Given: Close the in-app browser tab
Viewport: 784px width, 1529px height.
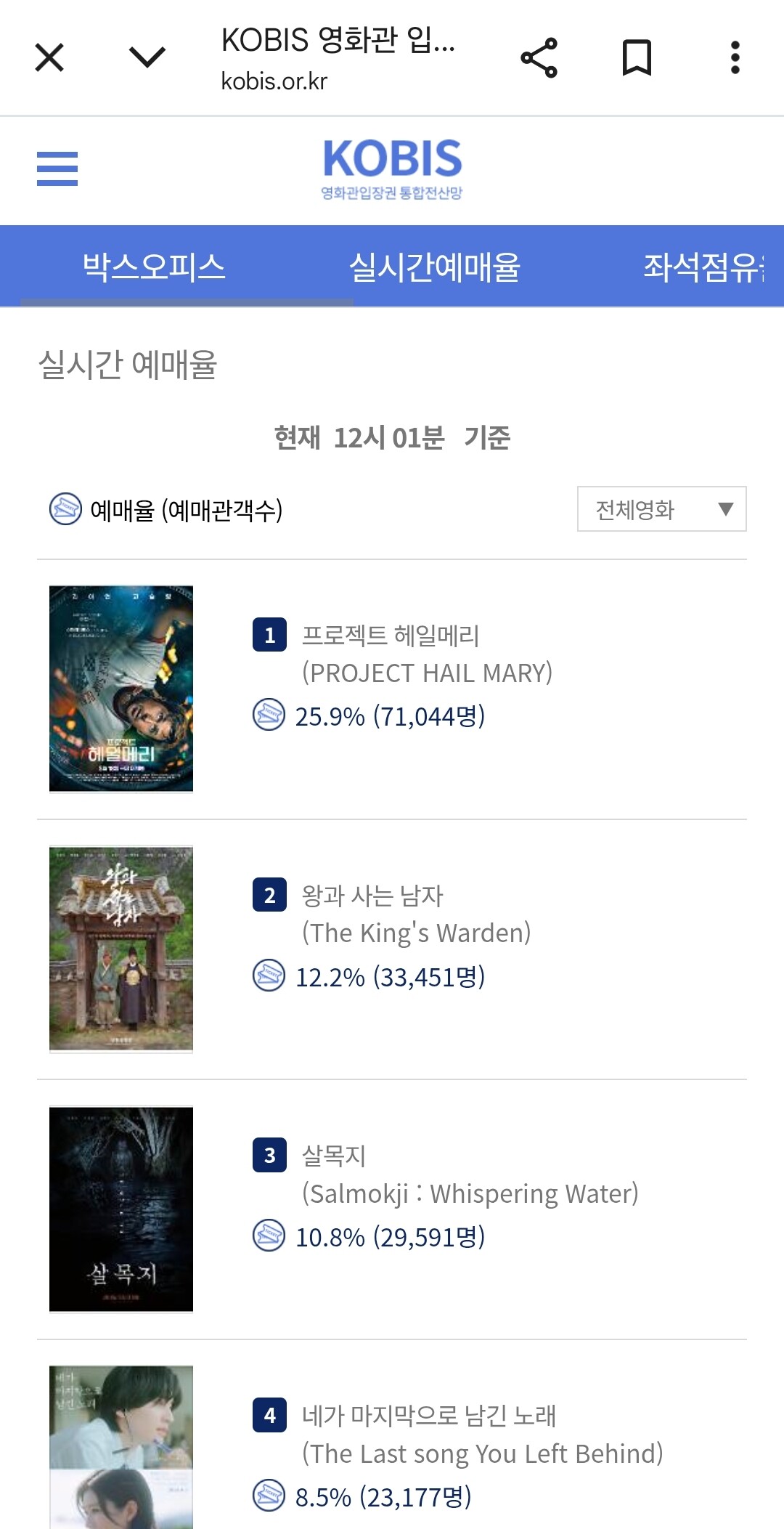Looking at the screenshot, I should click(49, 57).
